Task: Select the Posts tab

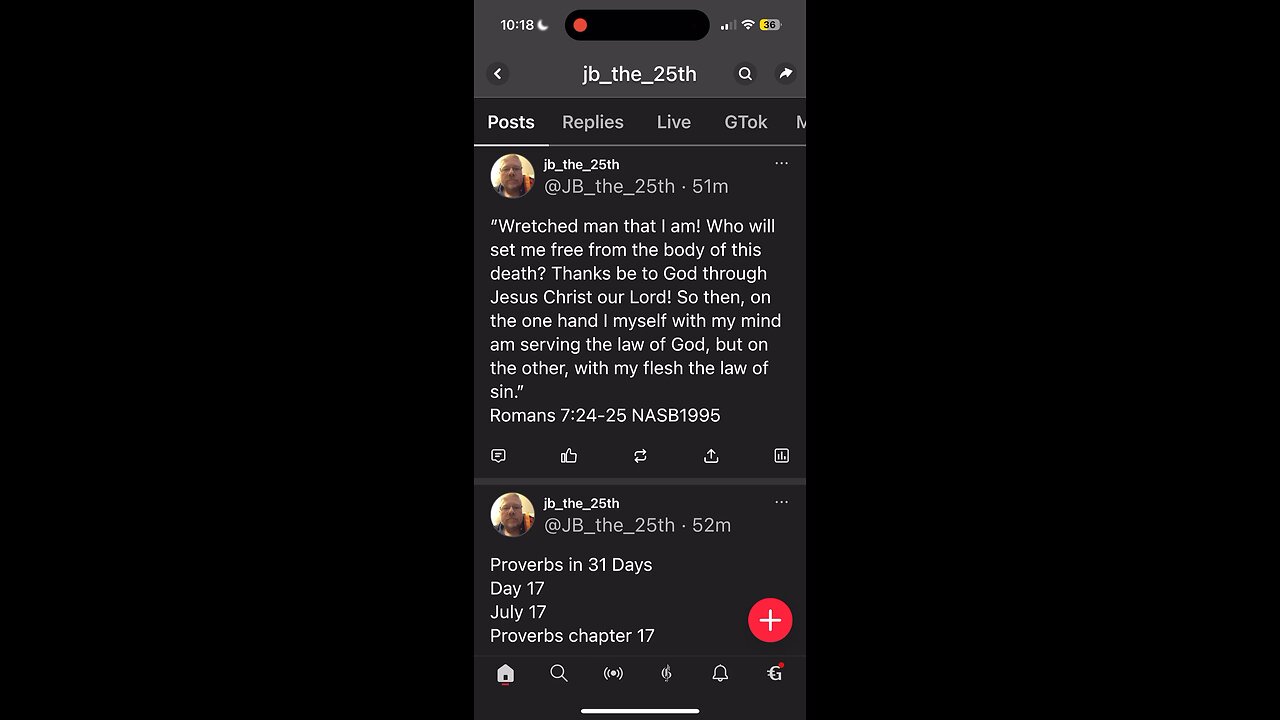Action: click(511, 122)
